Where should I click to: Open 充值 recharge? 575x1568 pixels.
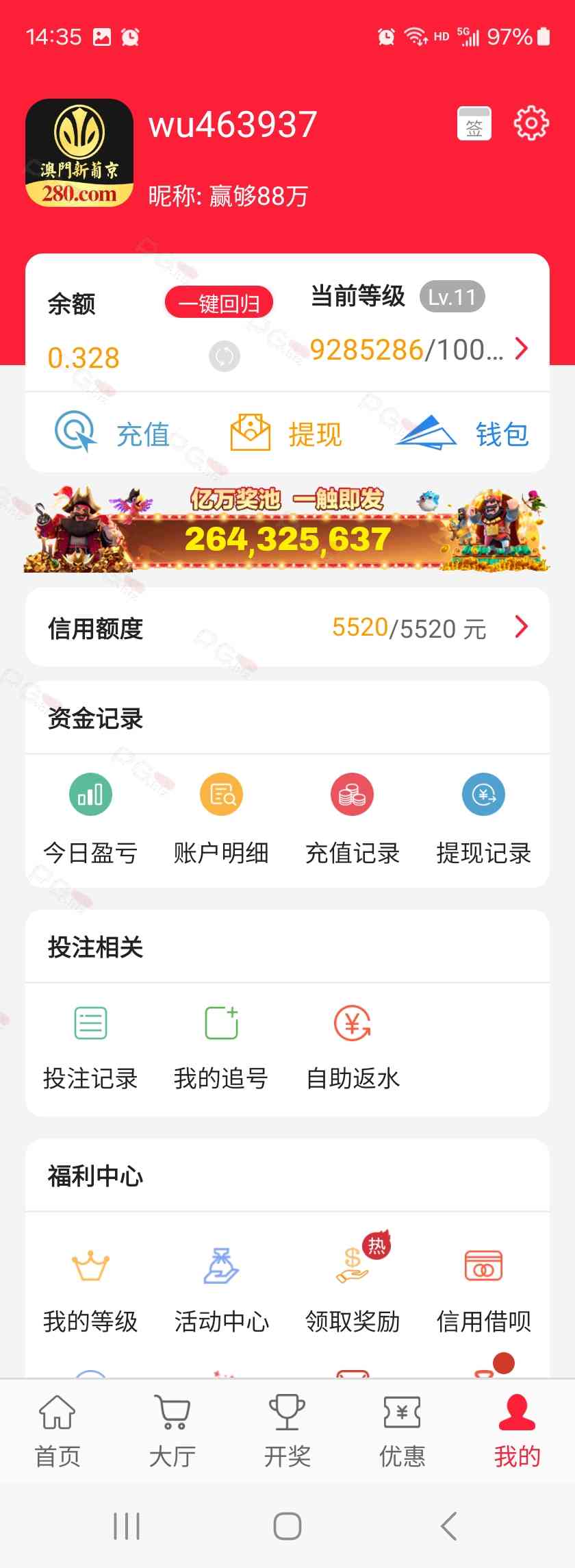pos(113,434)
